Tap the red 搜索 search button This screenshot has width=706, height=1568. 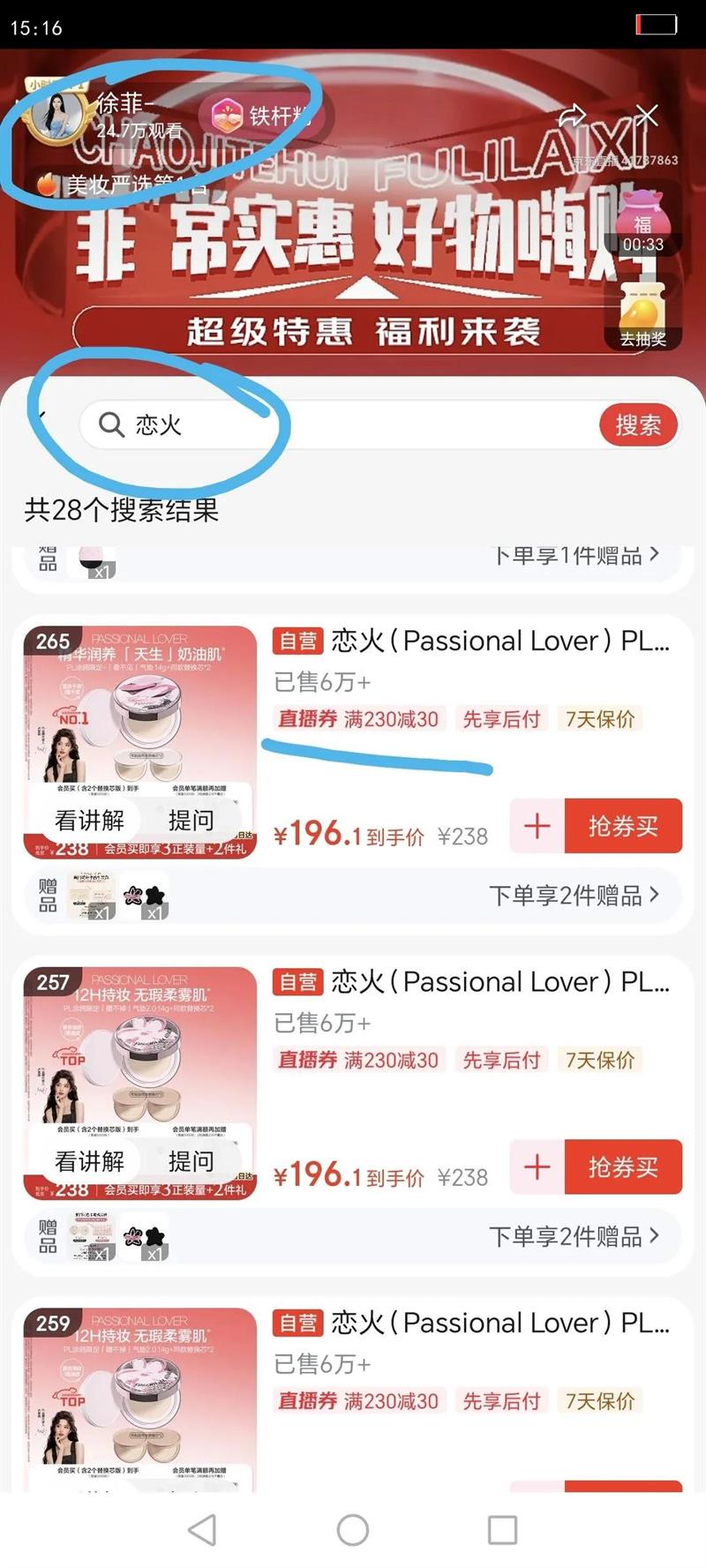coord(638,424)
